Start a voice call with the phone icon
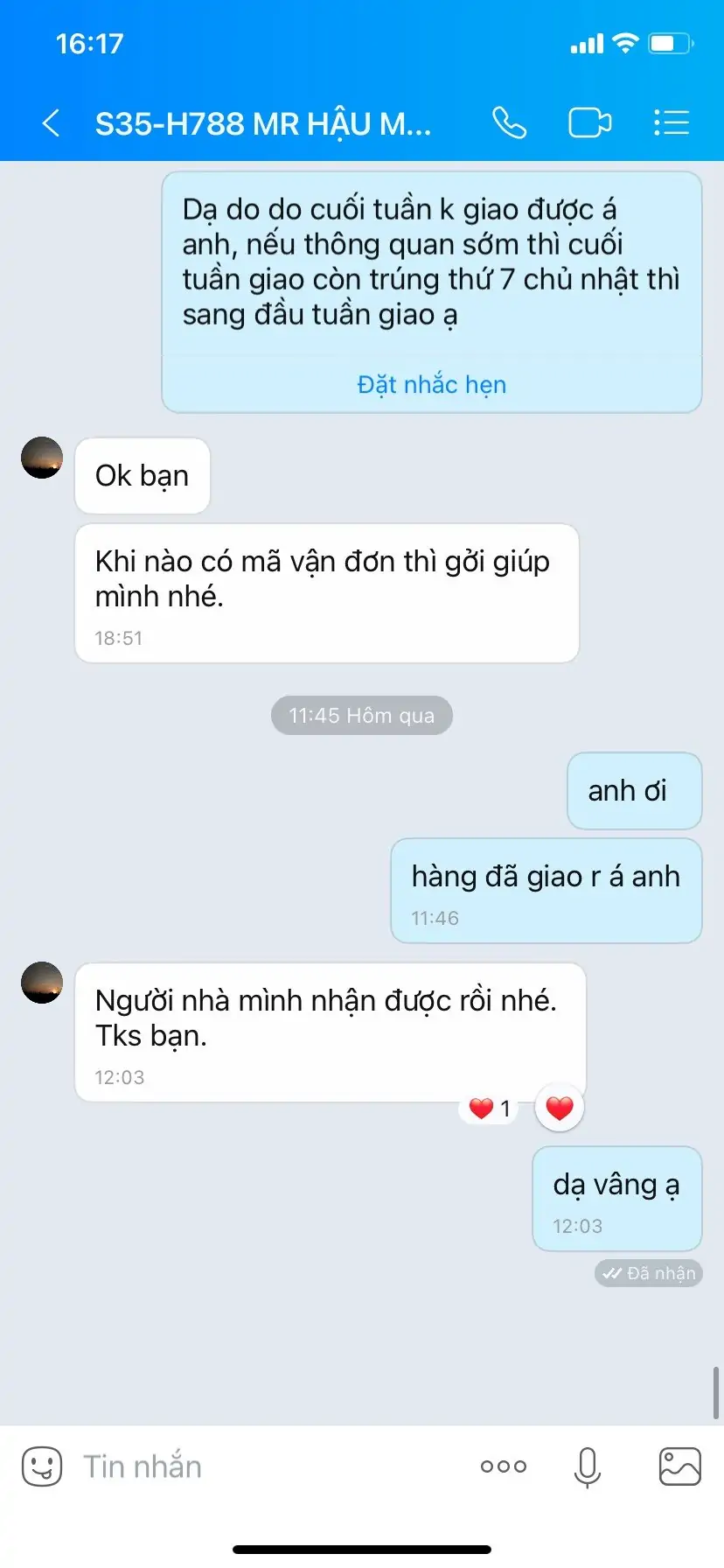Image resolution: width=724 pixels, height=1568 pixels. click(x=509, y=122)
